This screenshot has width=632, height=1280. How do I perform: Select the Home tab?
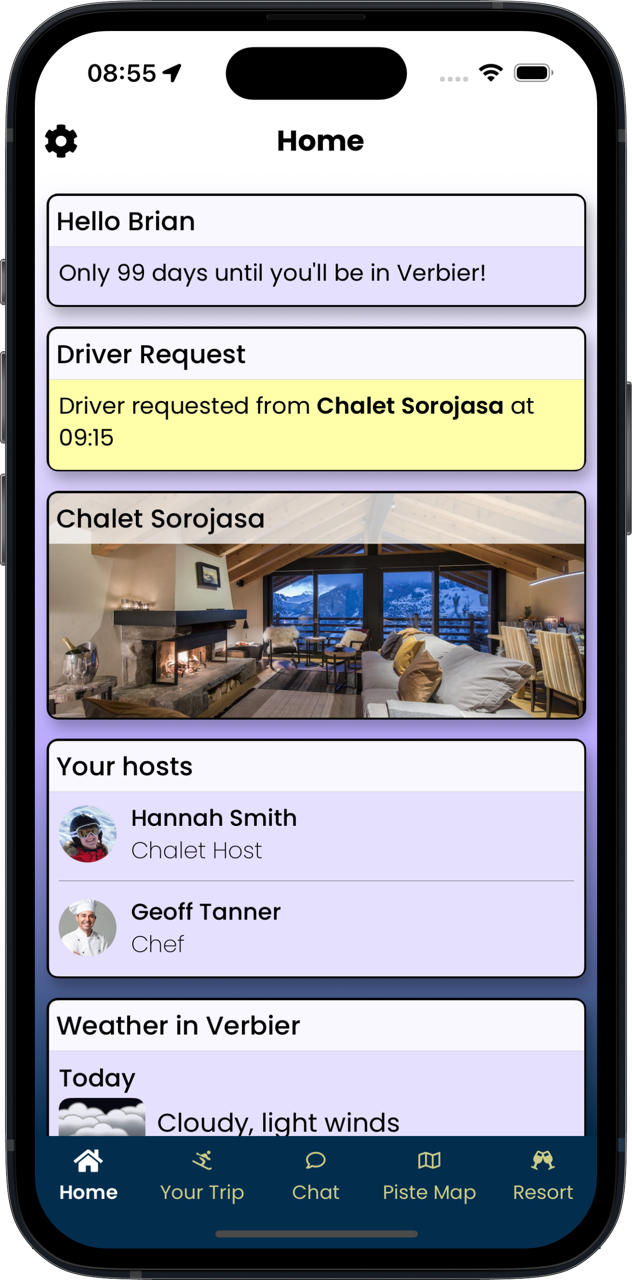[88, 1175]
